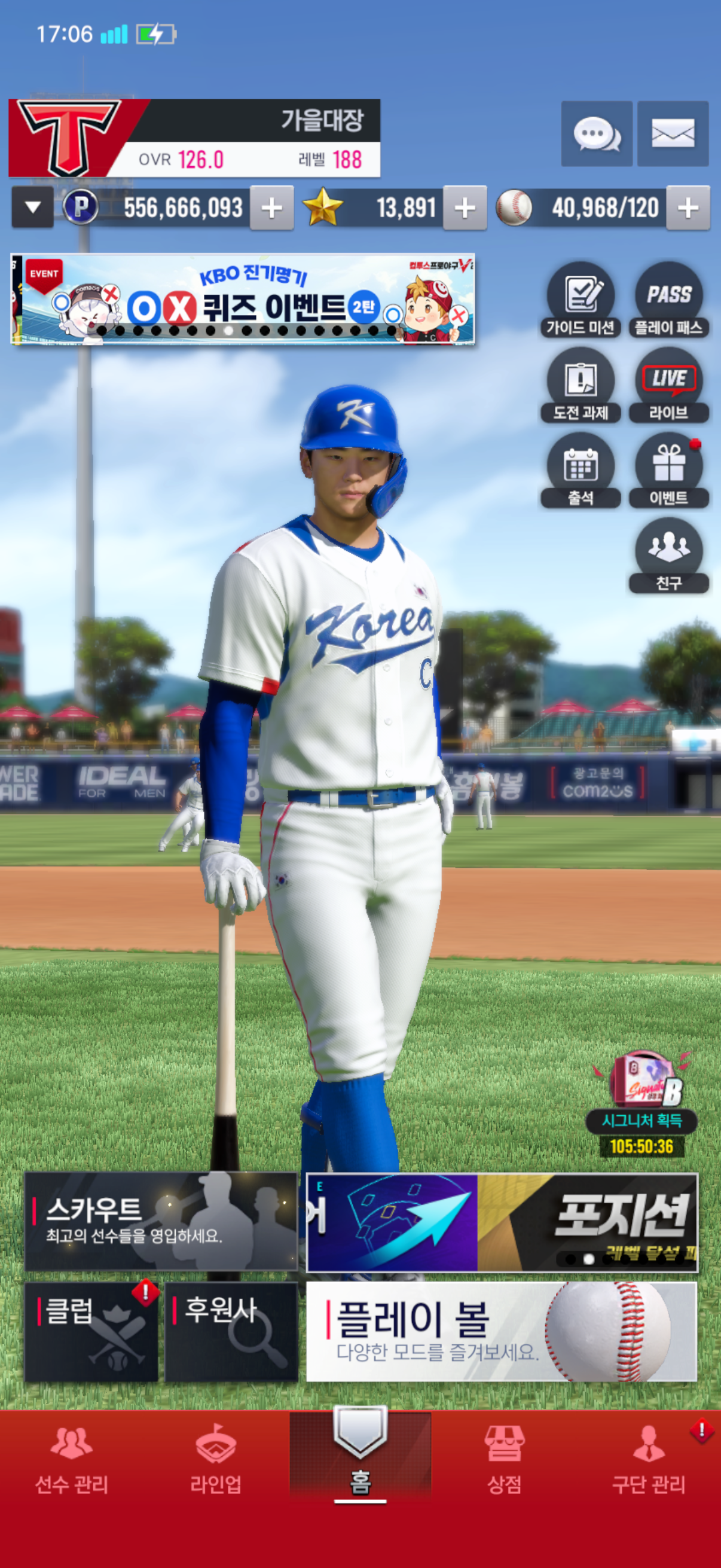Open the 이벤트 gift icon
The width and height of the screenshot is (721, 1568).
point(668,470)
